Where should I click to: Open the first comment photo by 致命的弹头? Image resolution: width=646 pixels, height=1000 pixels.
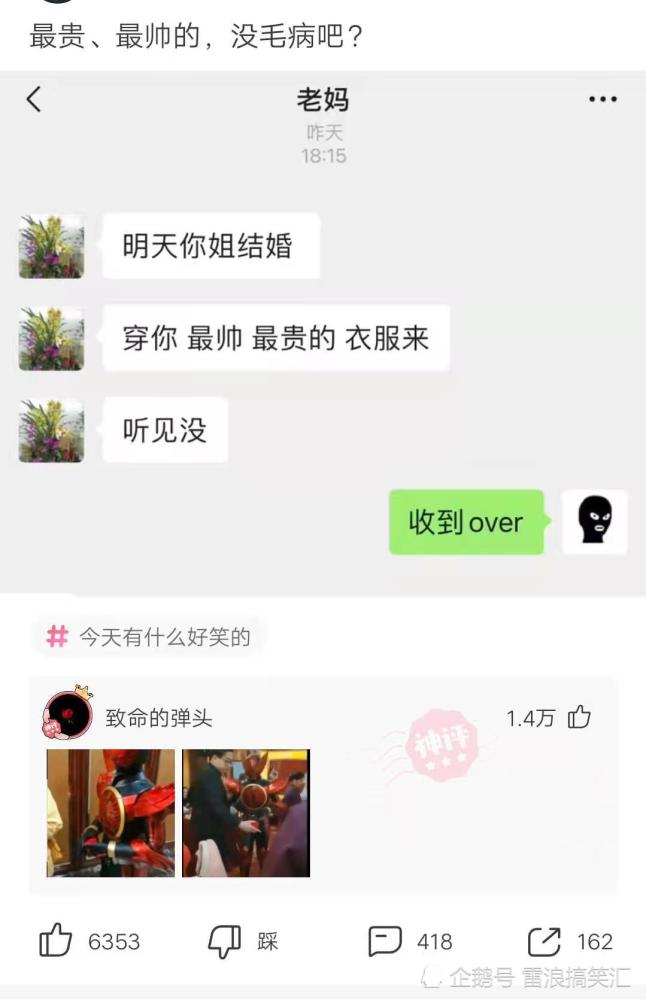pos(111,813)
